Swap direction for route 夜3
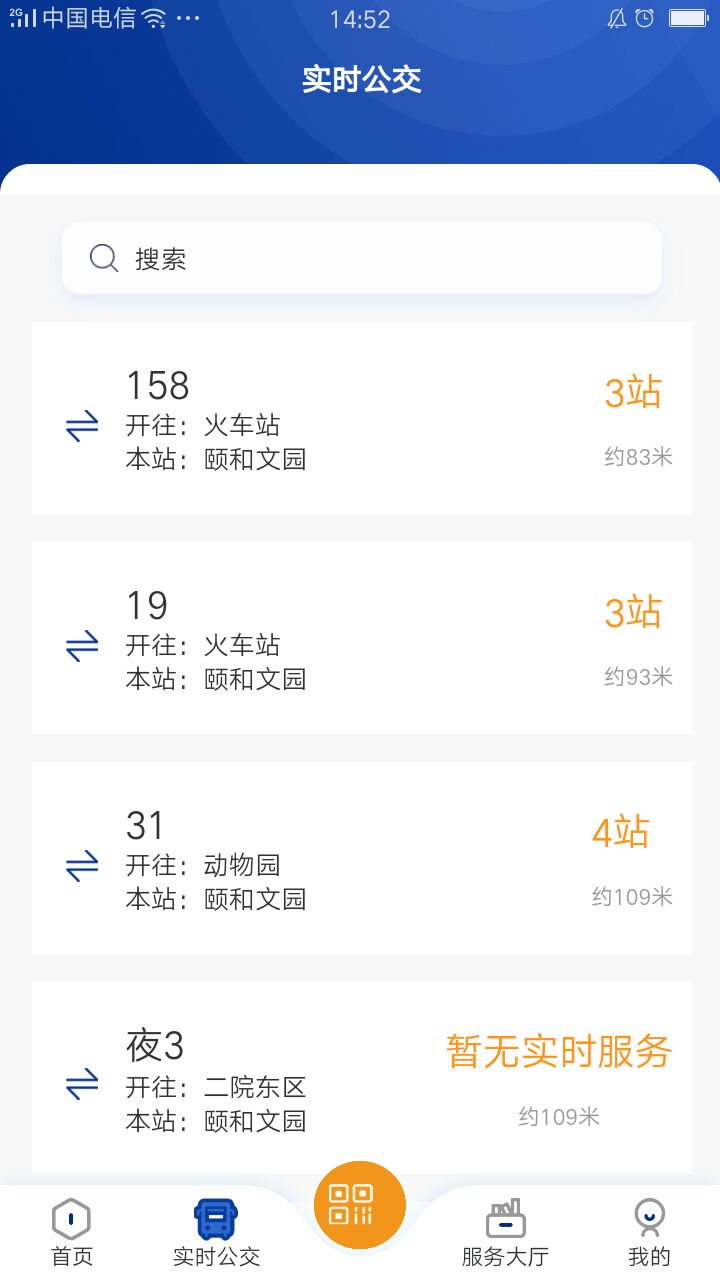Screen dimensions: 720x1280 coord(84,1087)
